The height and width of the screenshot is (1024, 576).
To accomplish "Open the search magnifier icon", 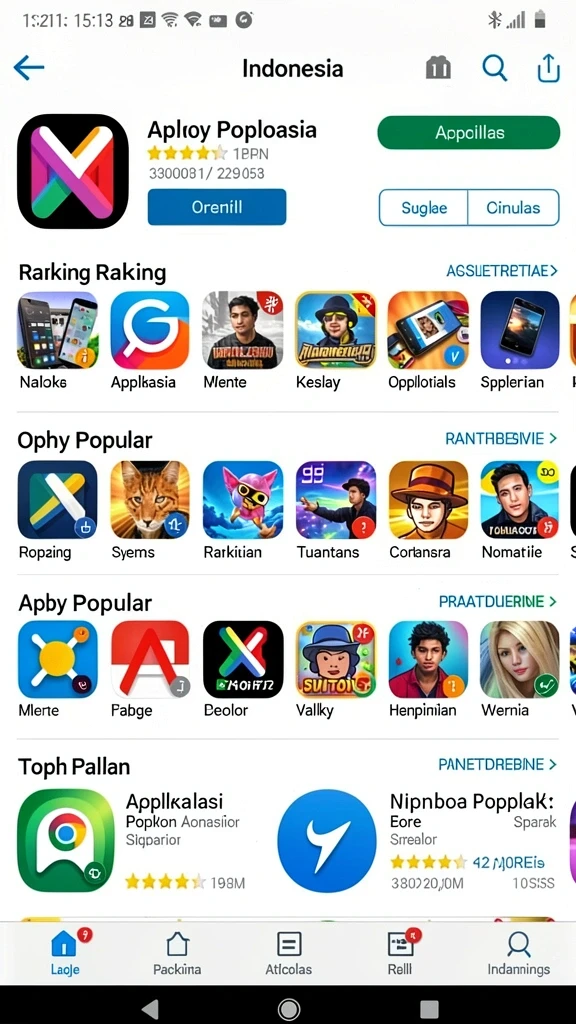I will coord(494,67).
